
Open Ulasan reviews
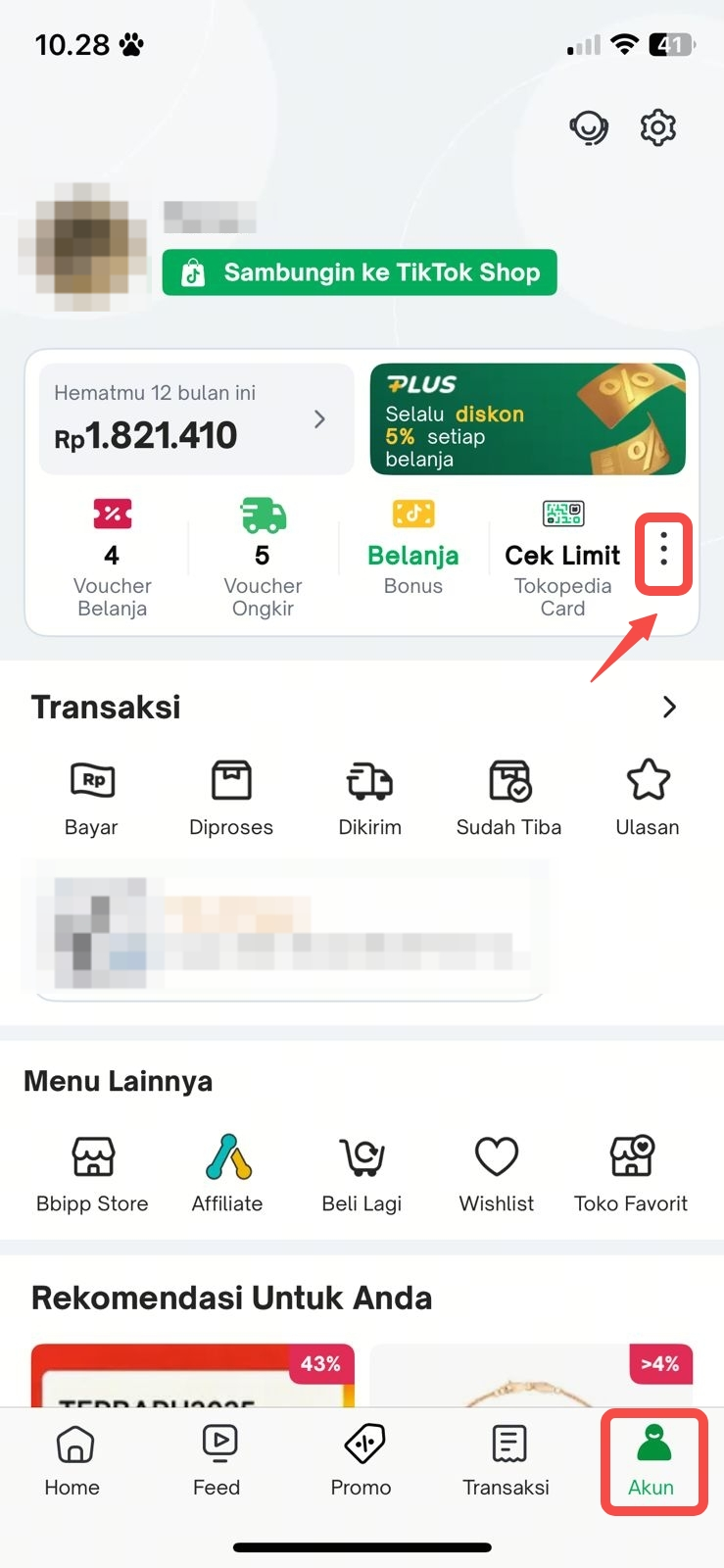[x=648, y=798]
